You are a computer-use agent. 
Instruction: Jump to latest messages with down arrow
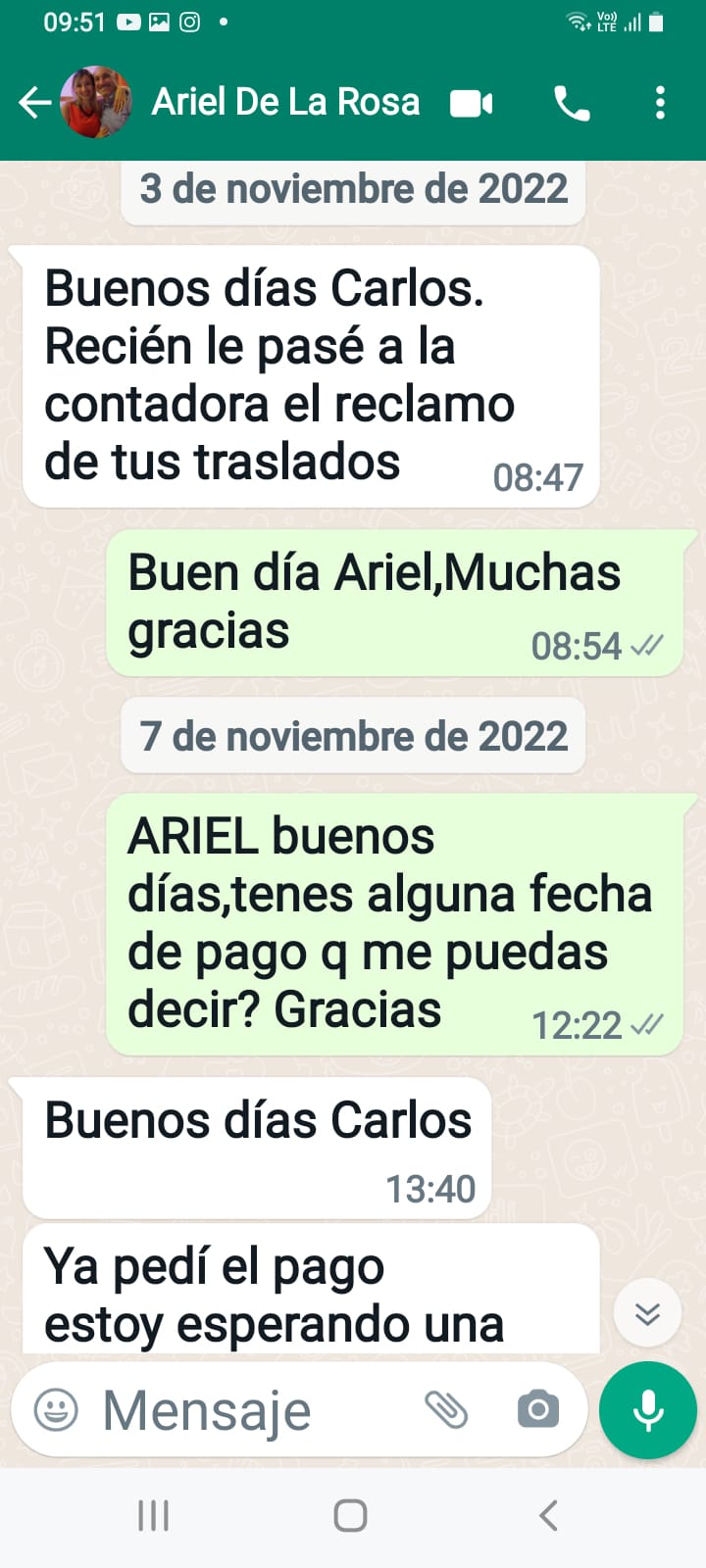[647, 1313]
